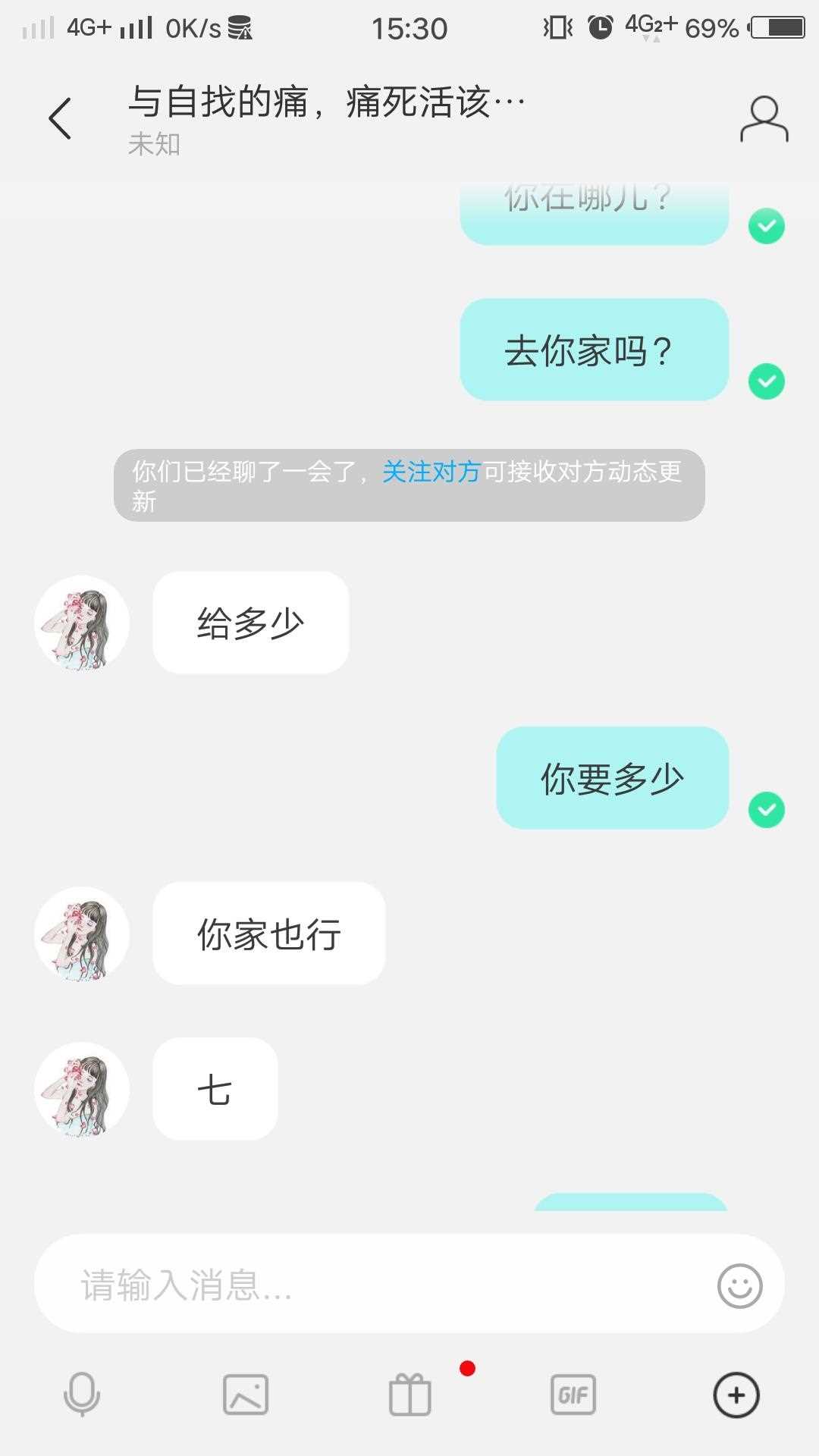Start a voice message with microphone
819x1456 pixels.
click(x=82, y=1395)
